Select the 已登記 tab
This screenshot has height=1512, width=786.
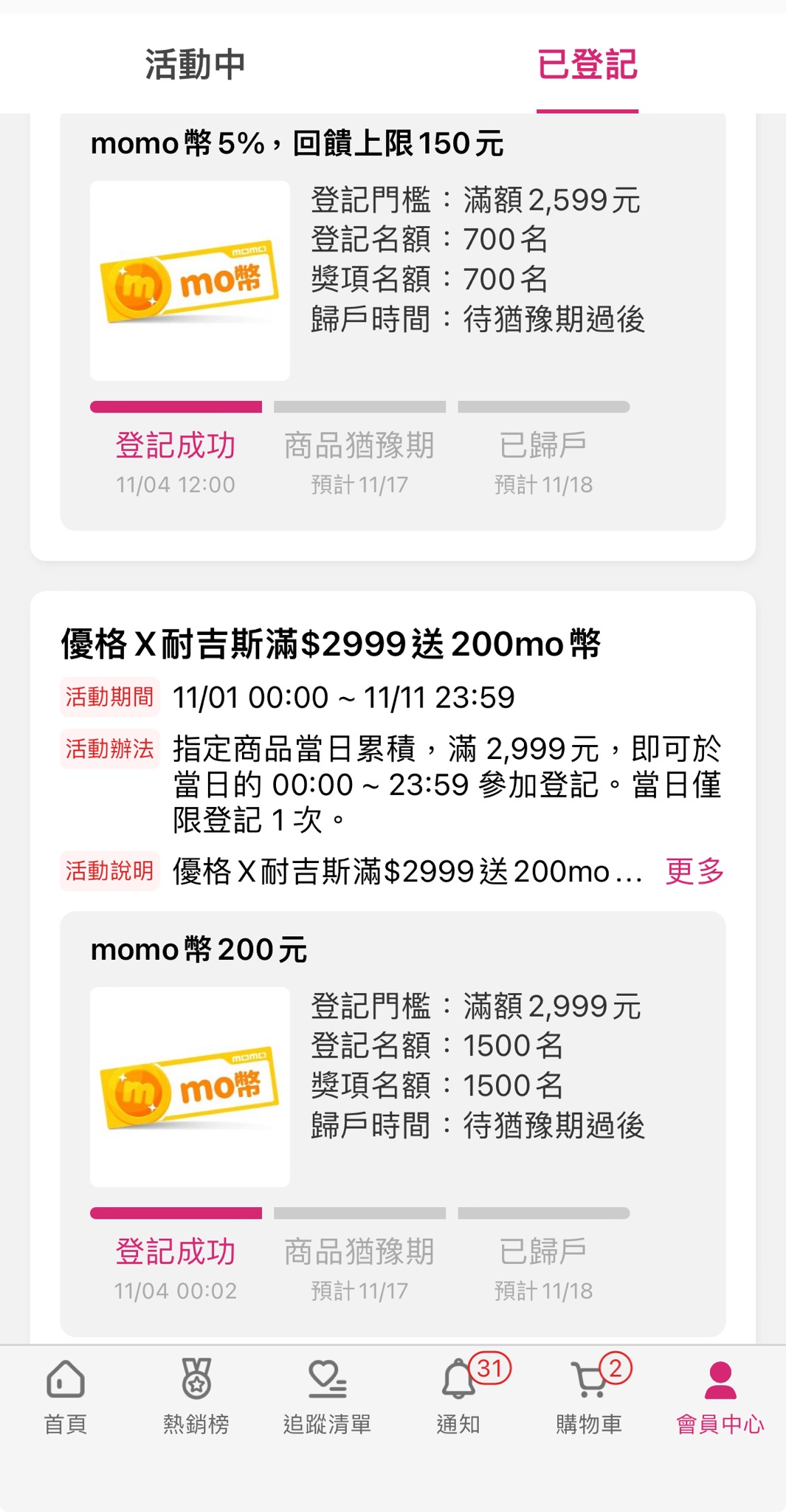coord(587,64)
